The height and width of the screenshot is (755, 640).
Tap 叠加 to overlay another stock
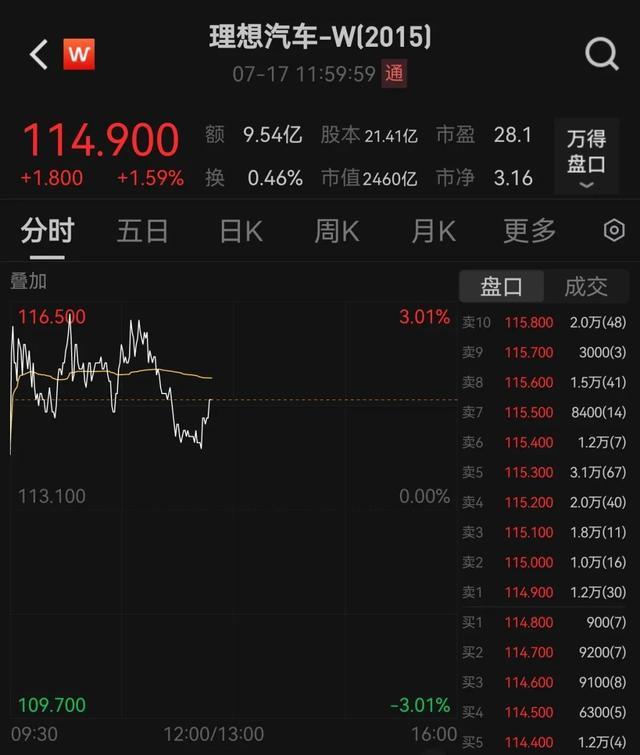tap(28, 282)
